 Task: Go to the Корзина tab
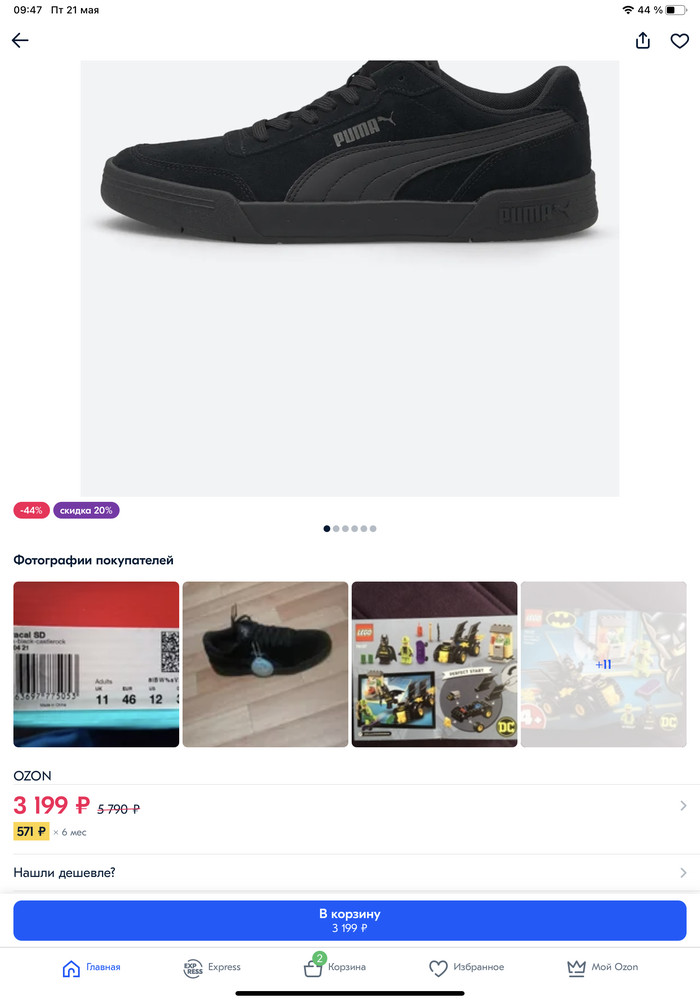coord(335,967)
